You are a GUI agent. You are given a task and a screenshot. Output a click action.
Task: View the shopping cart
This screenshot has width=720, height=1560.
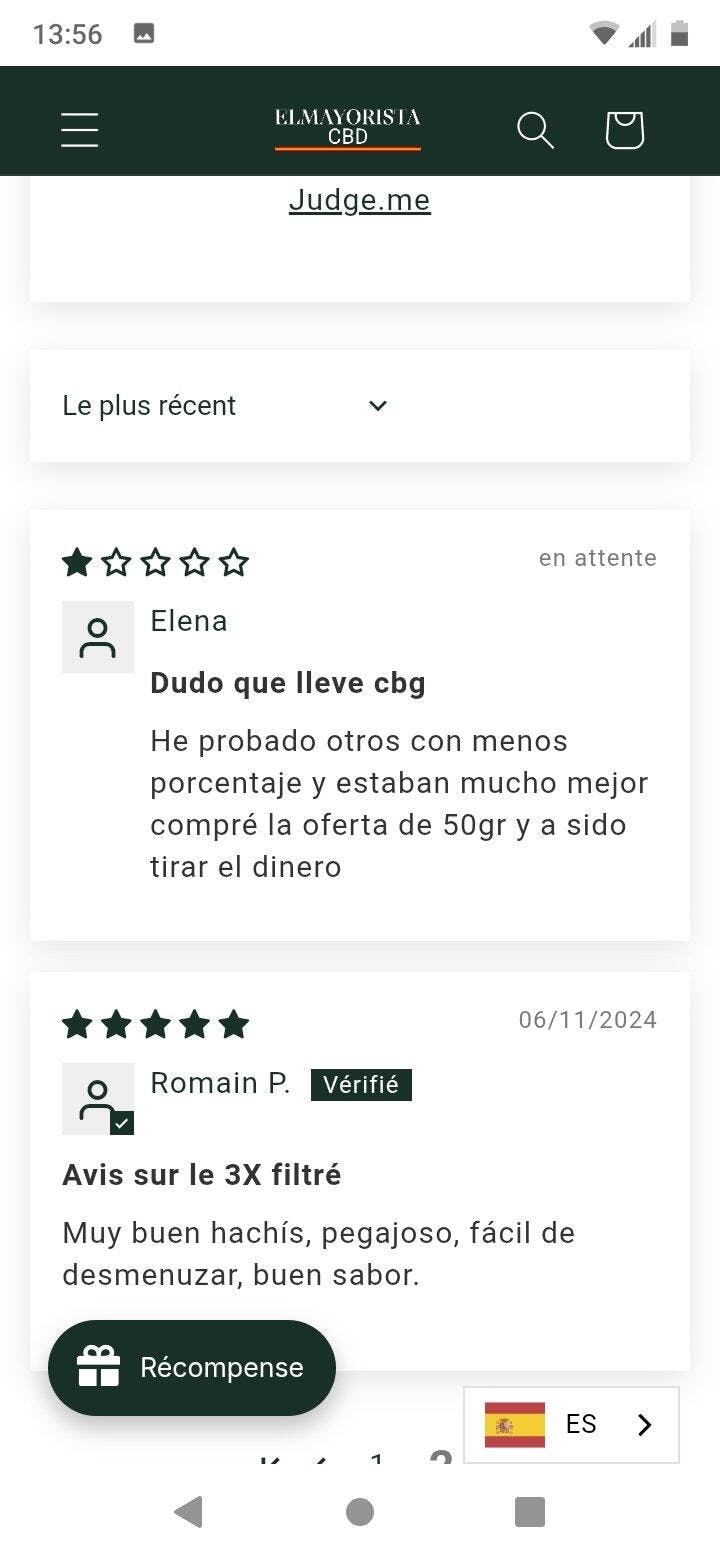(x=624, y=130)
